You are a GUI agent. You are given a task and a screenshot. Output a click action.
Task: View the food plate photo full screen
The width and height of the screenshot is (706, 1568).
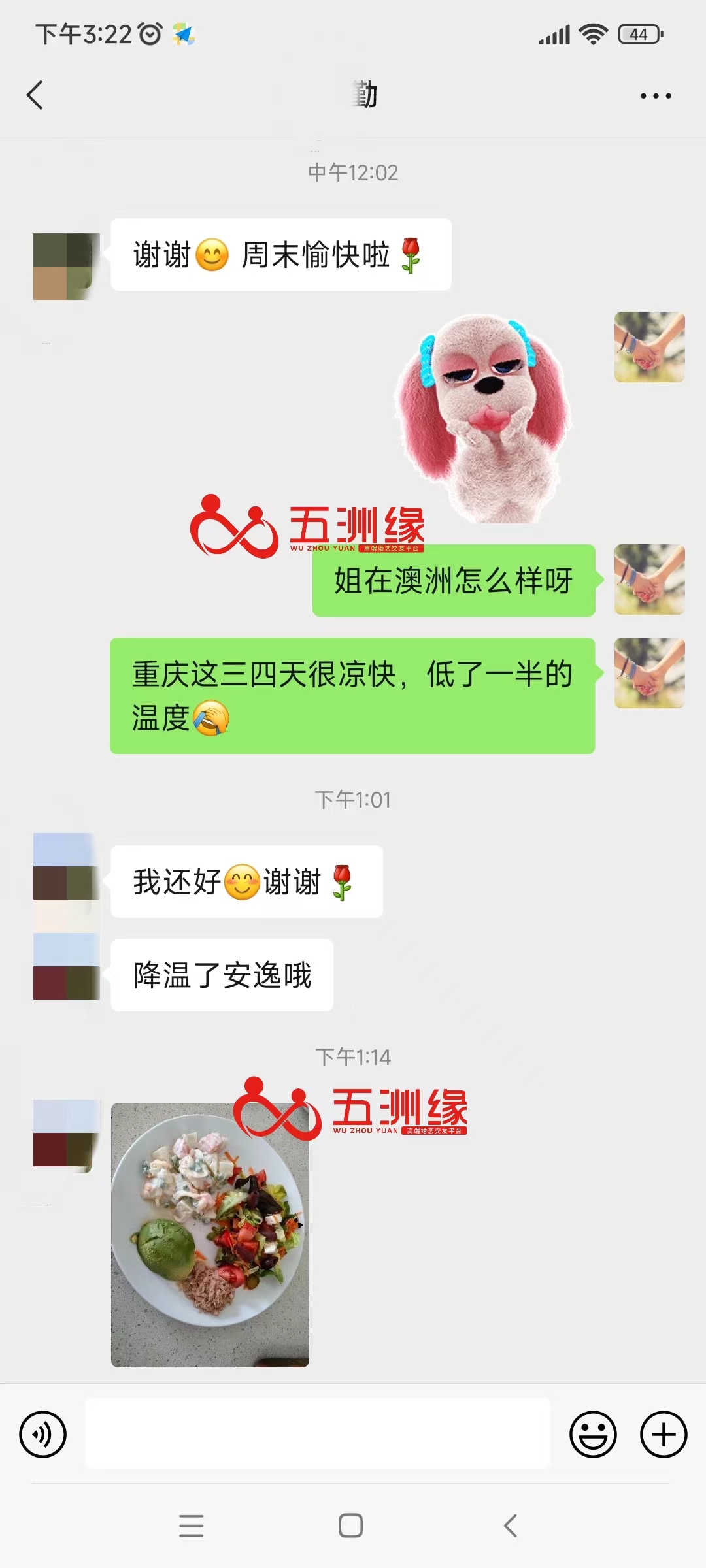(x=210, y=1235)
